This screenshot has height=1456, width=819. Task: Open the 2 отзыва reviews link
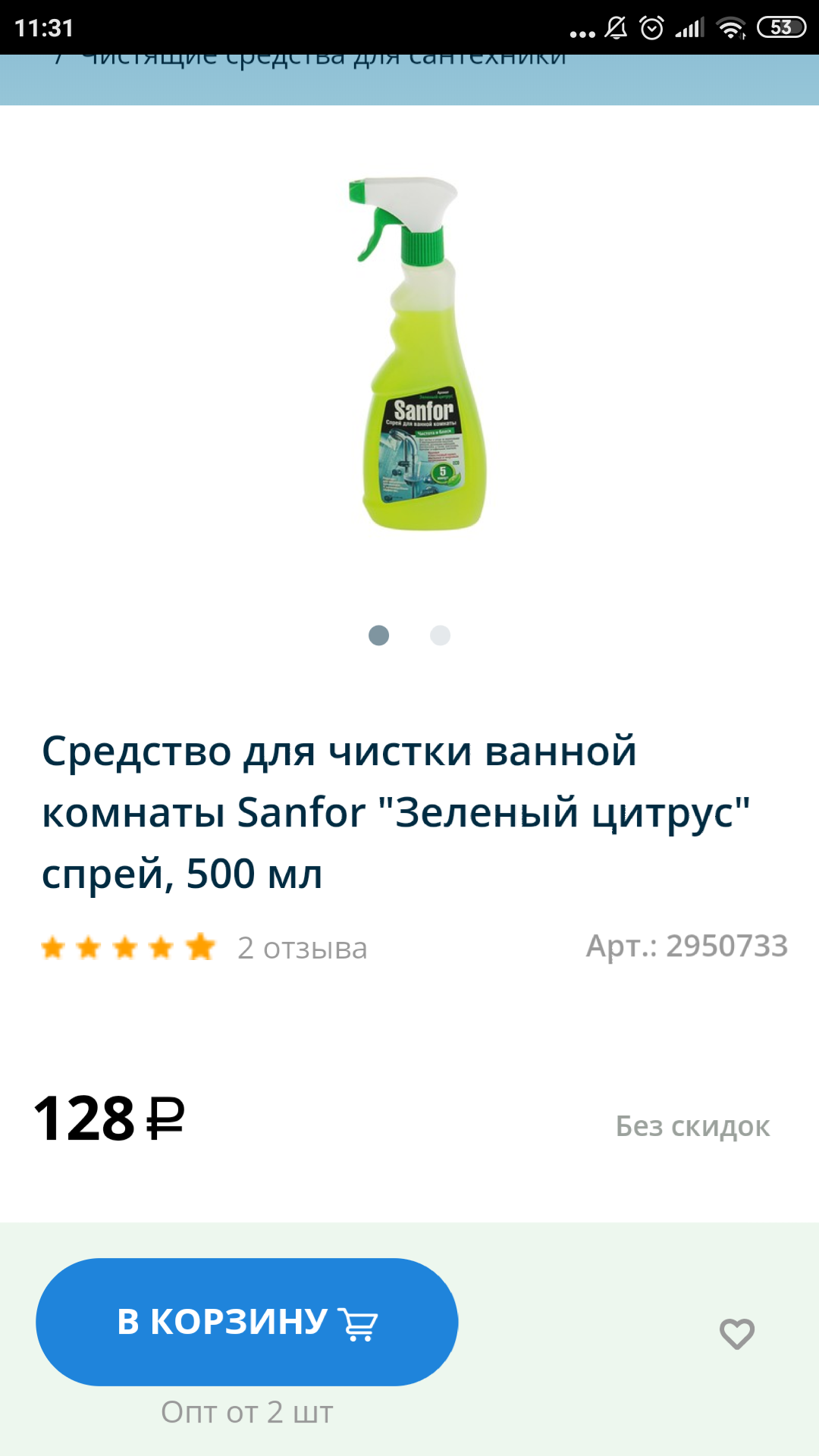301,948
